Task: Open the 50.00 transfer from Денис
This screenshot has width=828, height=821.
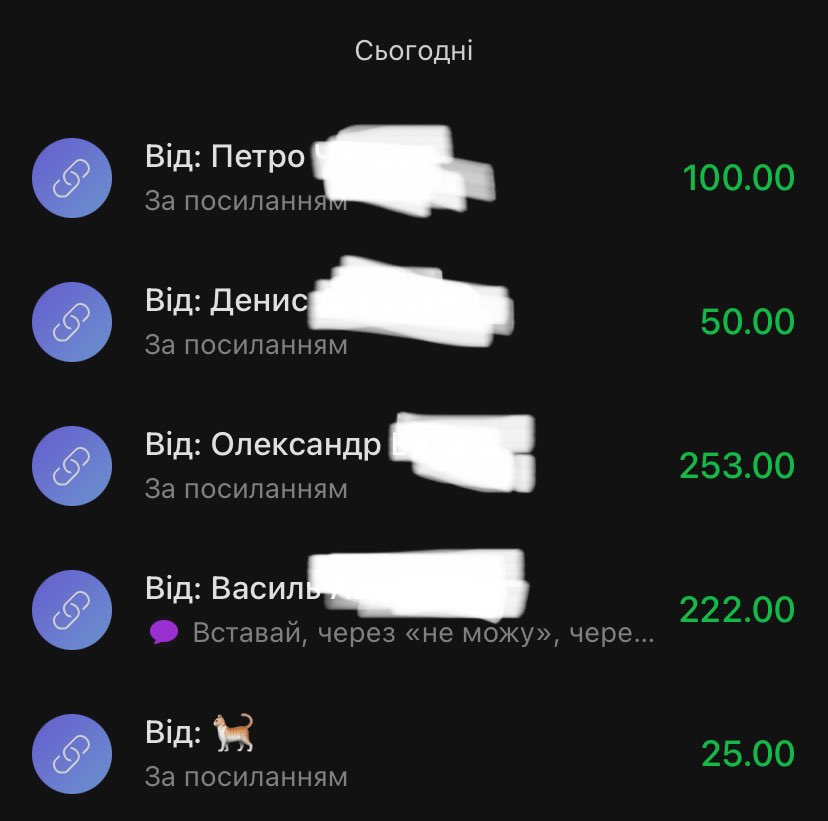Action: [x=414, y=322]
